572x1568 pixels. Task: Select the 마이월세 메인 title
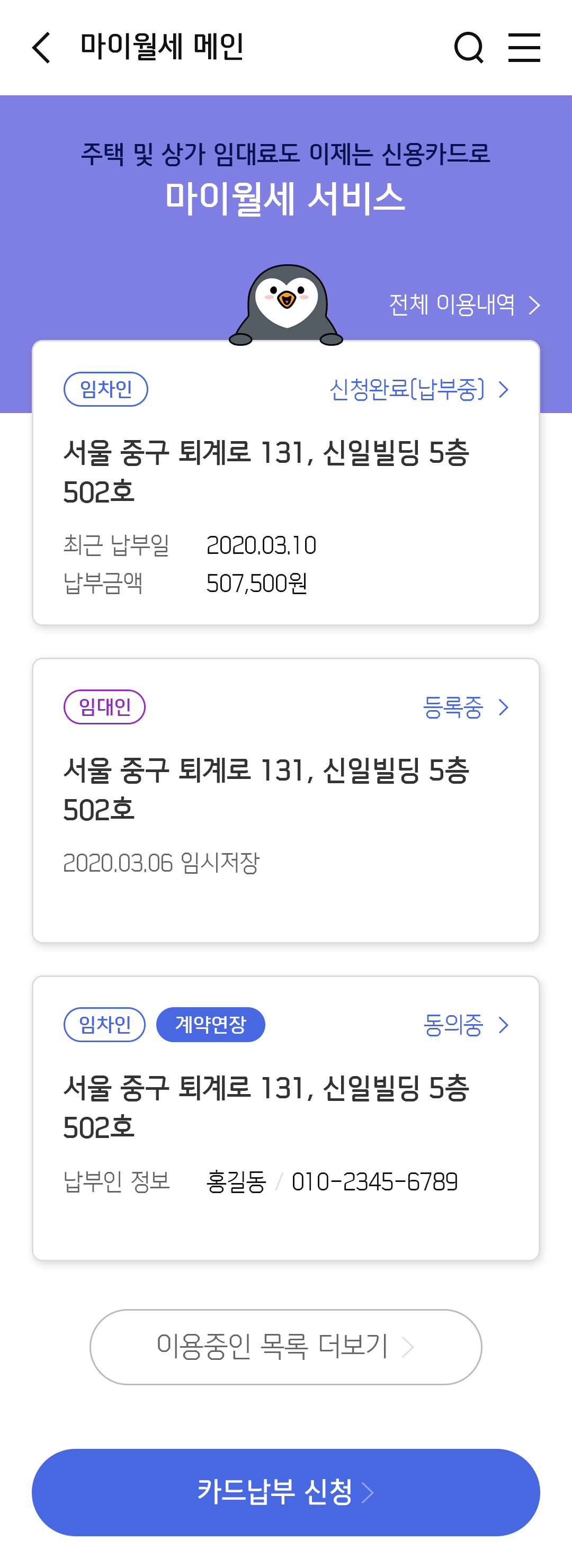162,48
